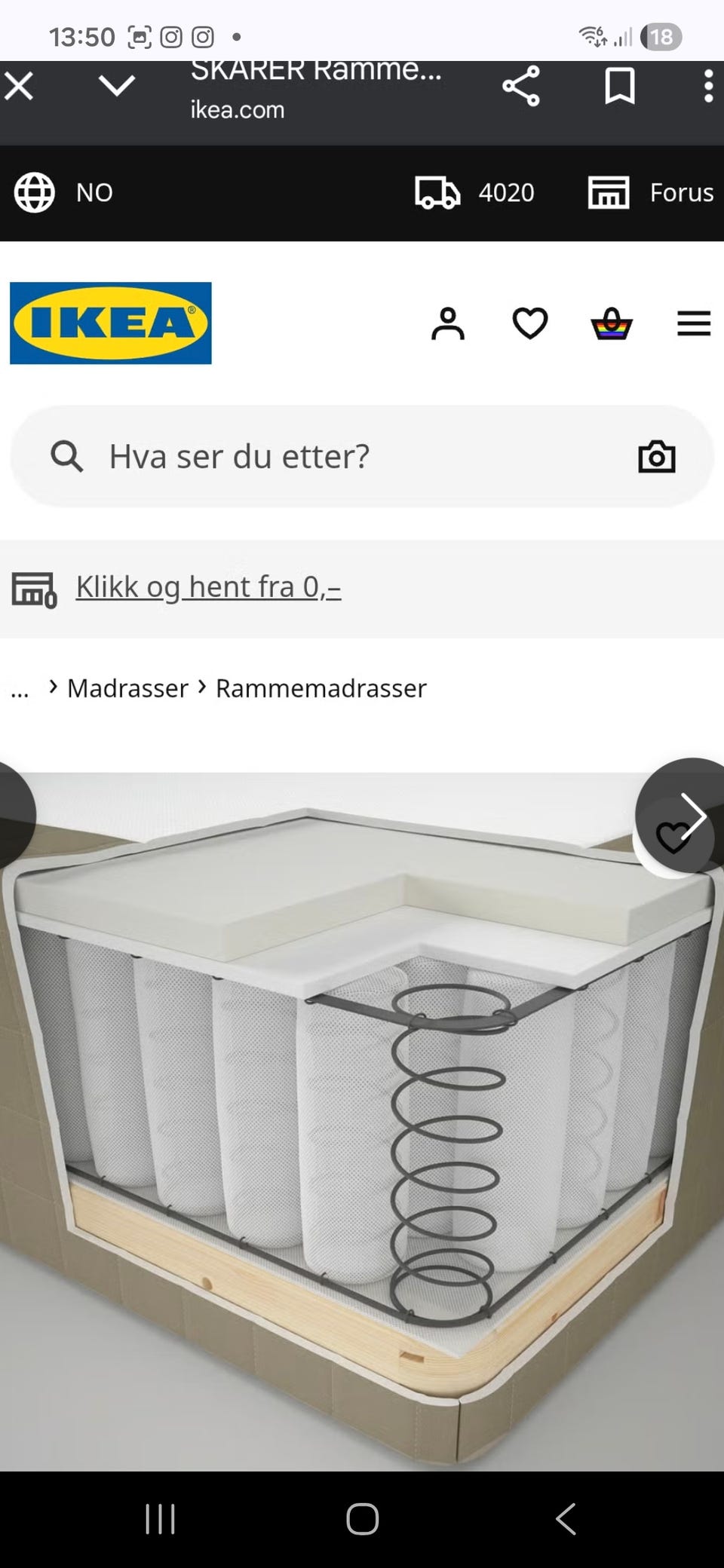Navigate to the Rammemadrasser breadcrumb
Screen dimensions: 724x1568
pos(321,688)
